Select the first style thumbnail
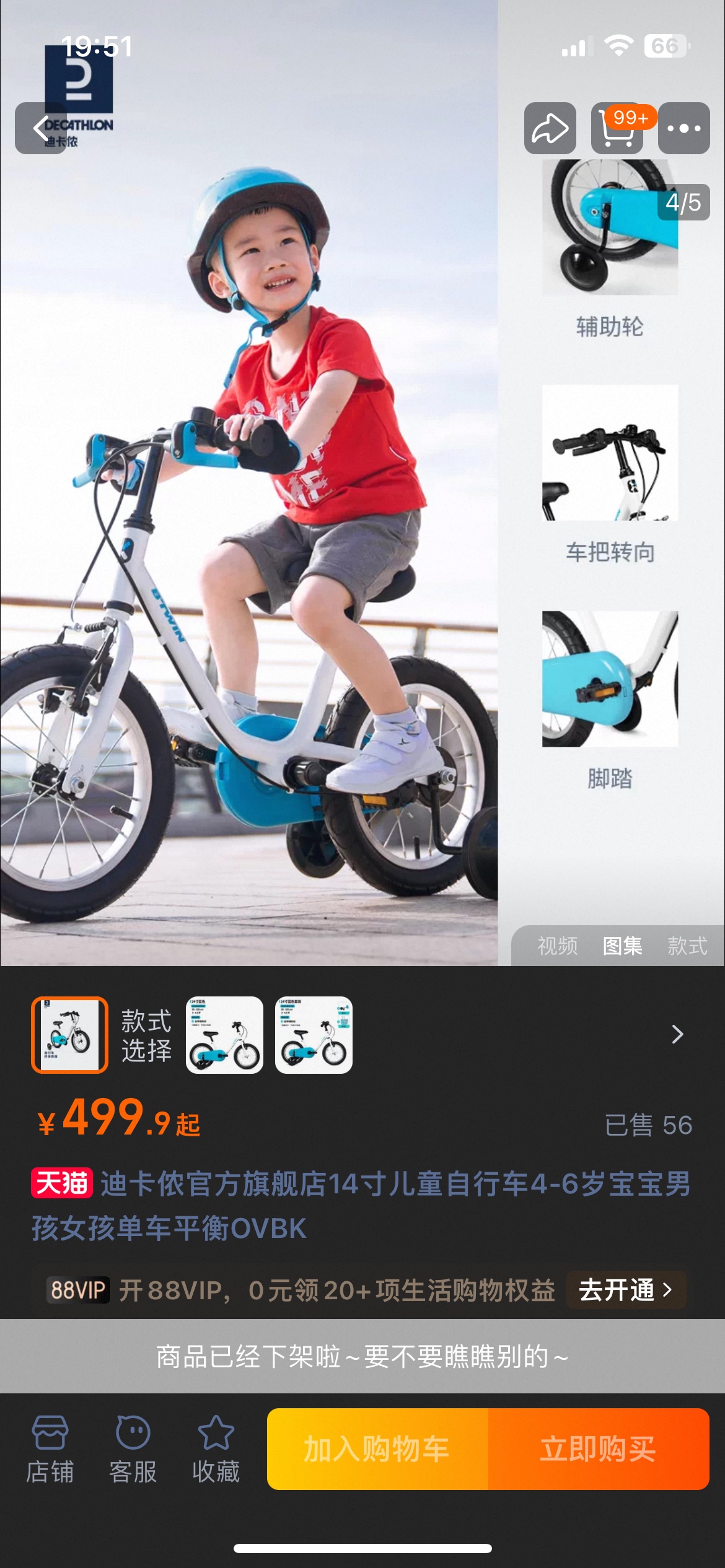725x1568 pixels. click(69, 1035)
